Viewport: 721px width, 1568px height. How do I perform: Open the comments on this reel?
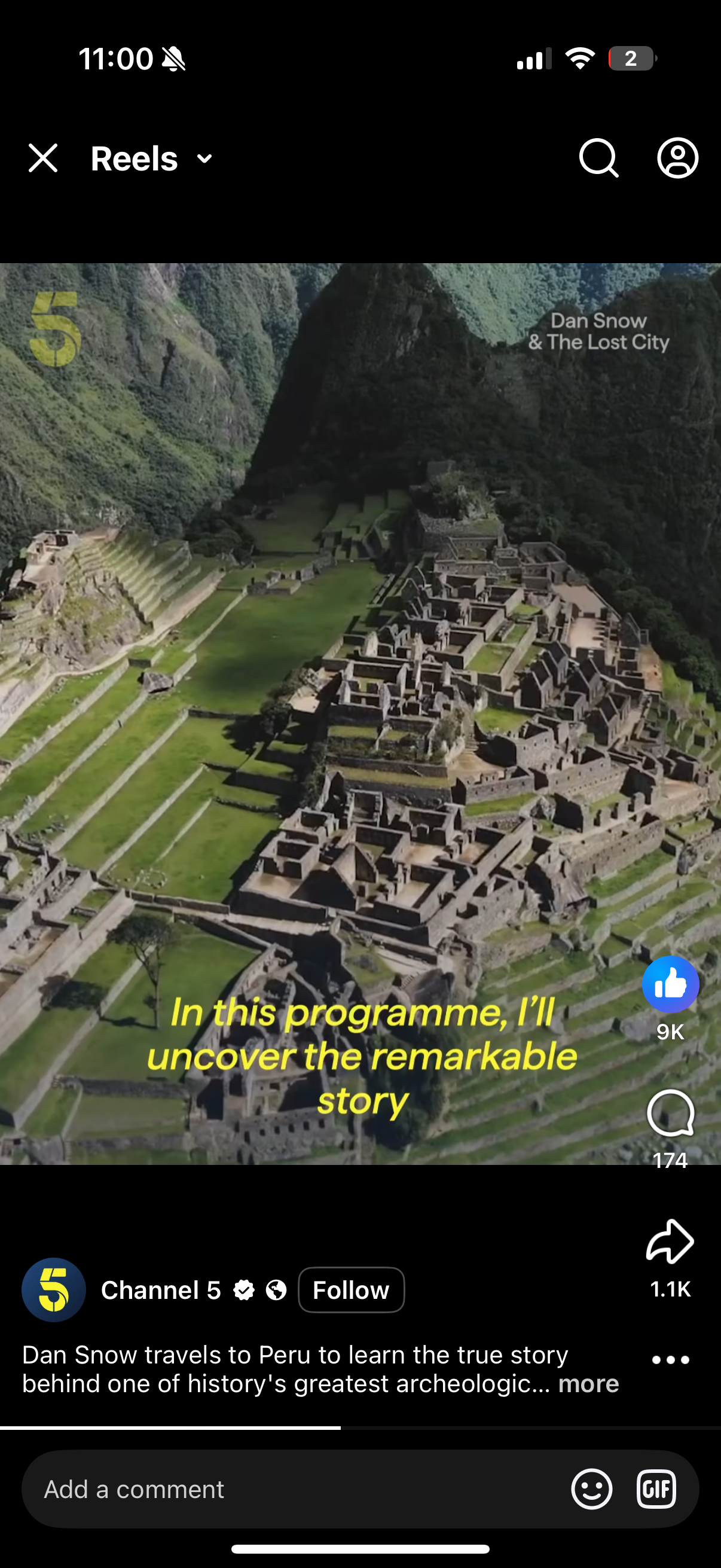671,1114
